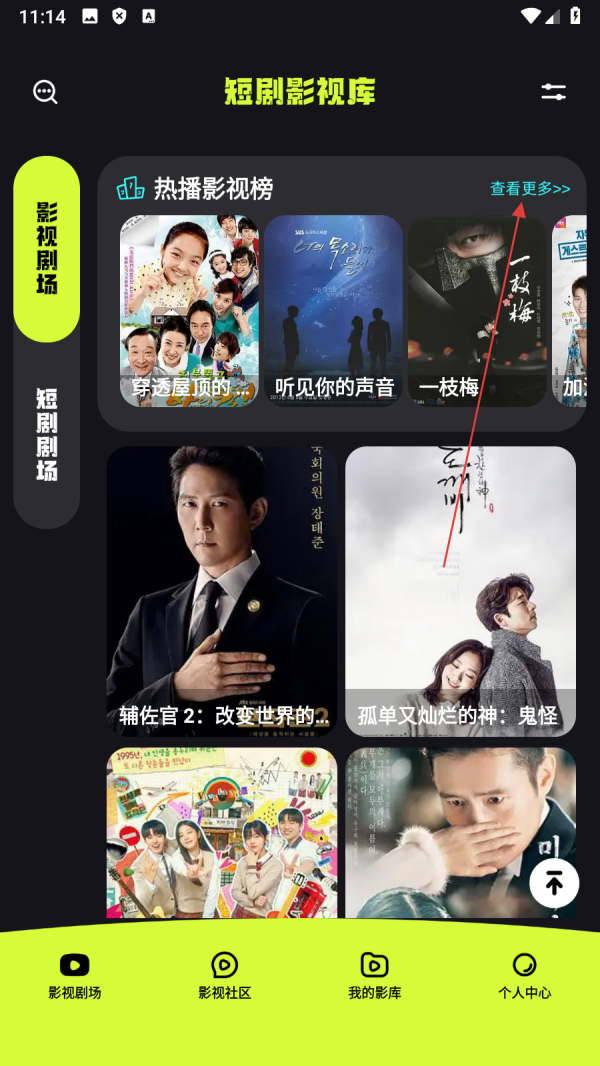Open the 穿透屋顶的 poster
This screenshot has height=1066, width=600.
click(x=189, y=310)
